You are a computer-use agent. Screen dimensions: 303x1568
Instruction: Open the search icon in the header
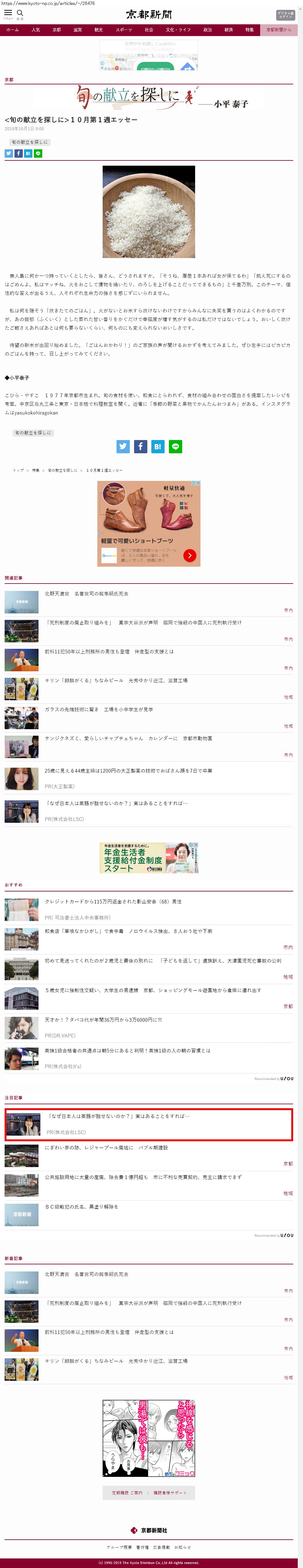20,13
